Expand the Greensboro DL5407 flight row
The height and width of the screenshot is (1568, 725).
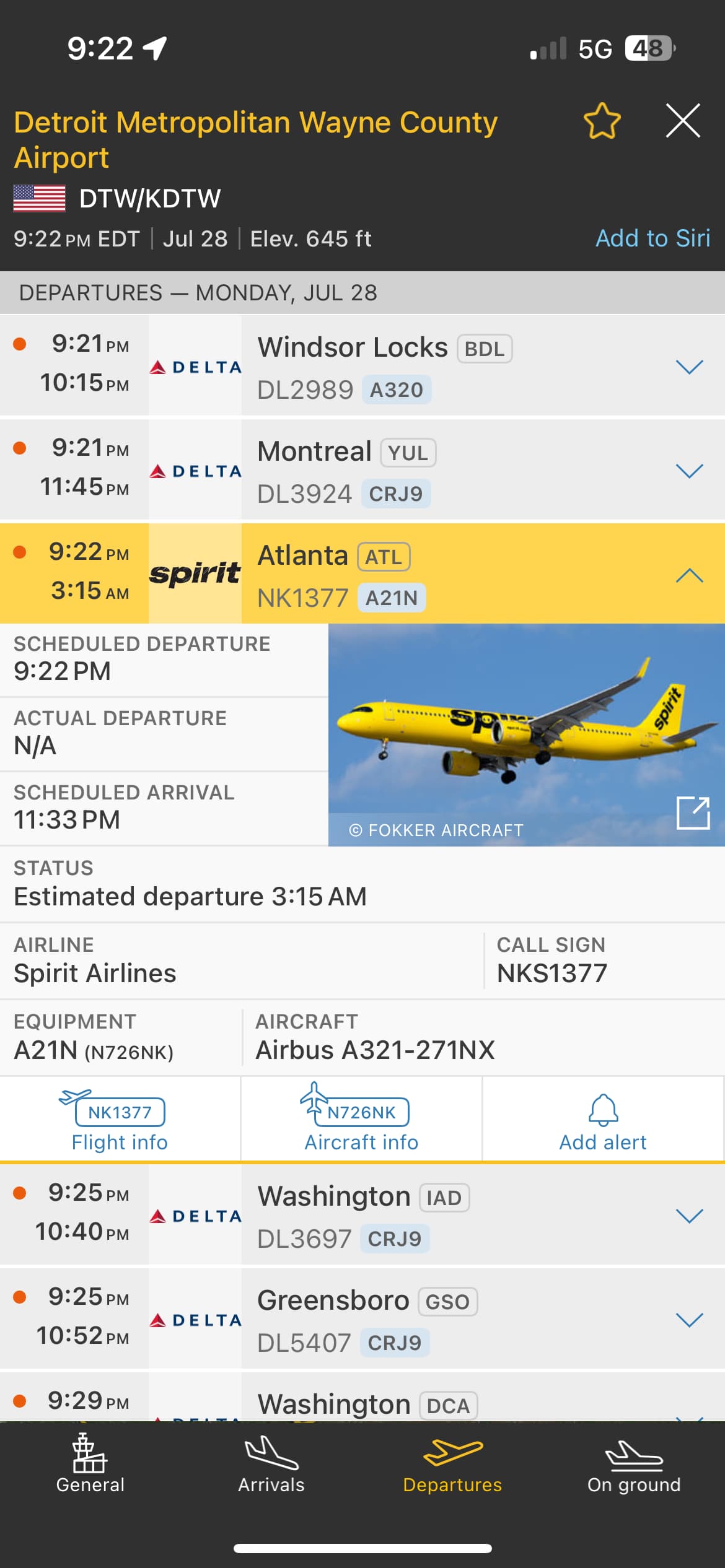689,1320
